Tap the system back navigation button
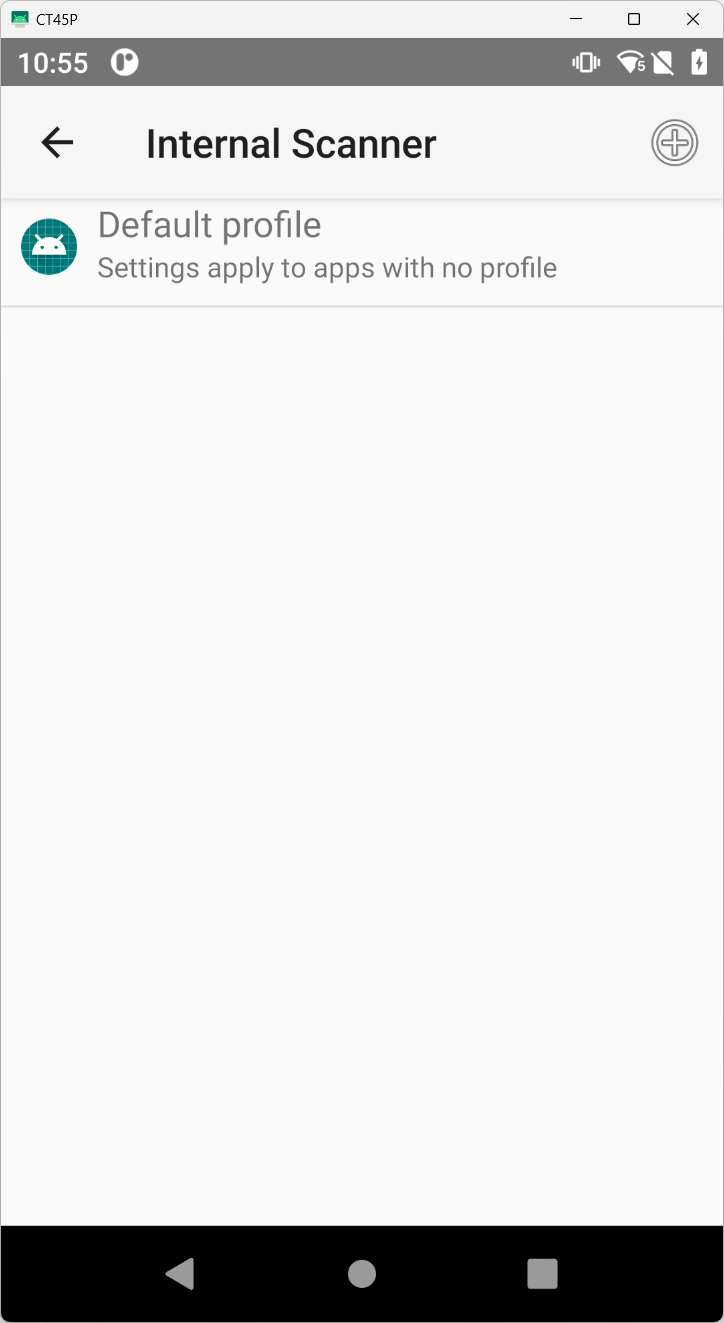This screenshot has height=1323, width=724. (x=180, y=1273)
